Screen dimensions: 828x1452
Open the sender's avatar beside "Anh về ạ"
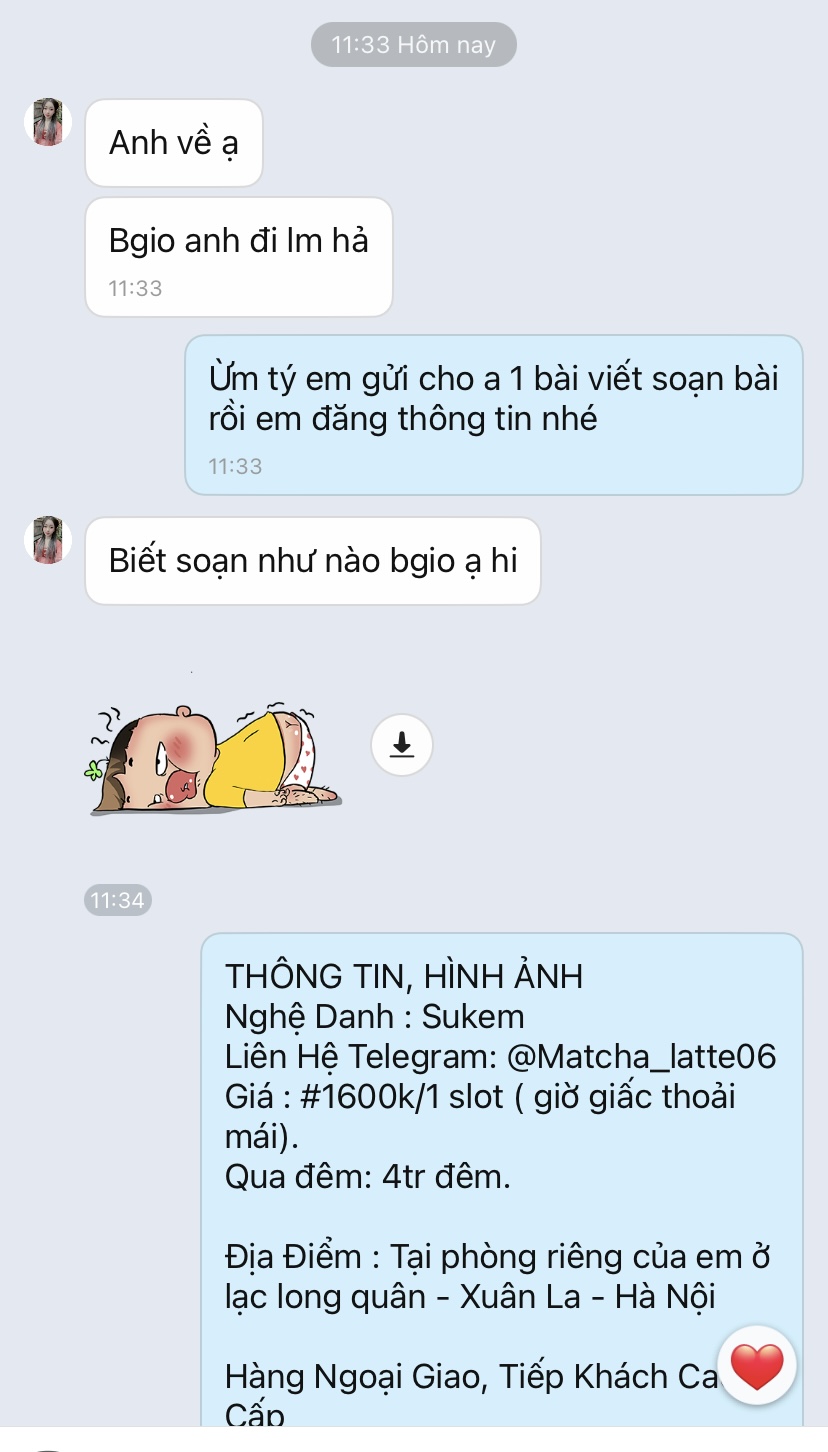click(48, 123)
